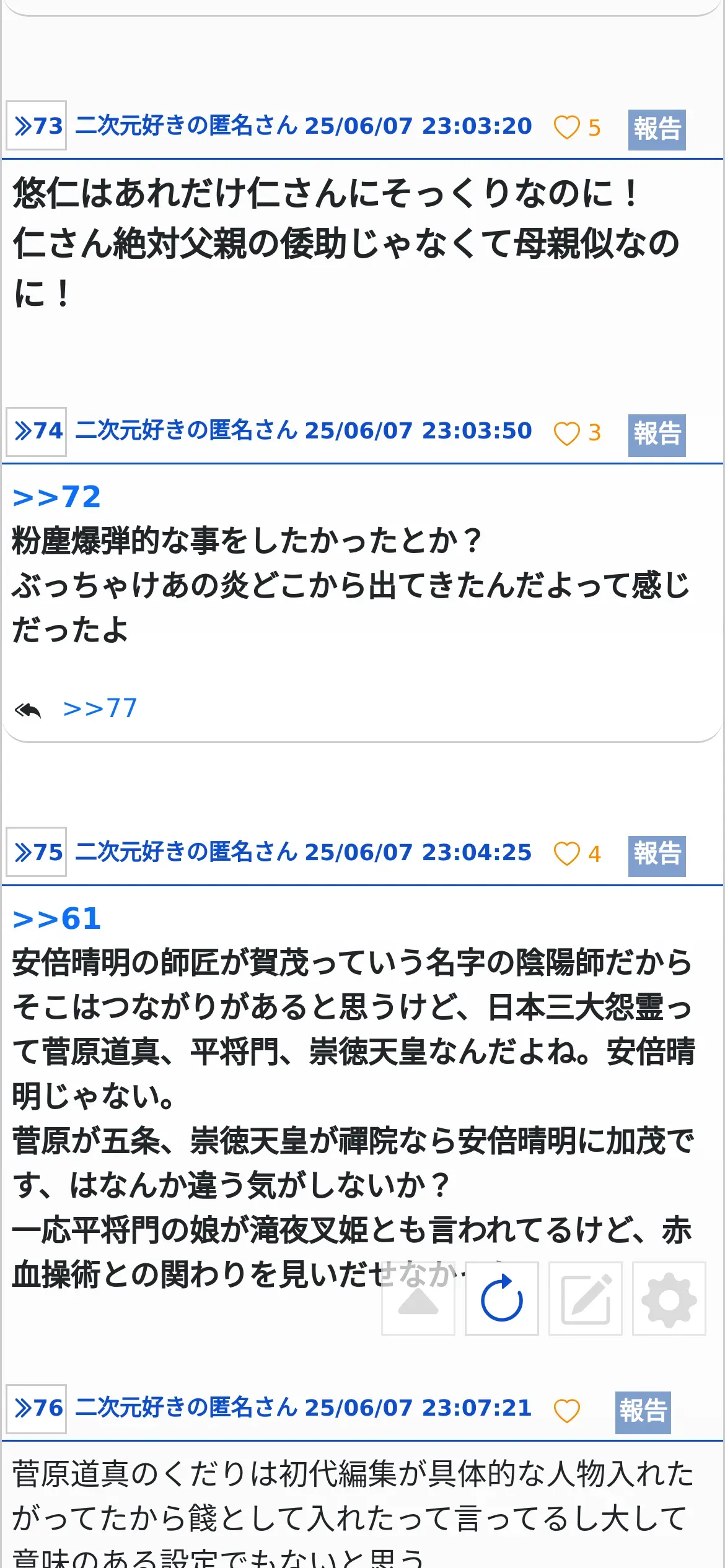Report post 74 via 報告 button

tap(657, 435)
